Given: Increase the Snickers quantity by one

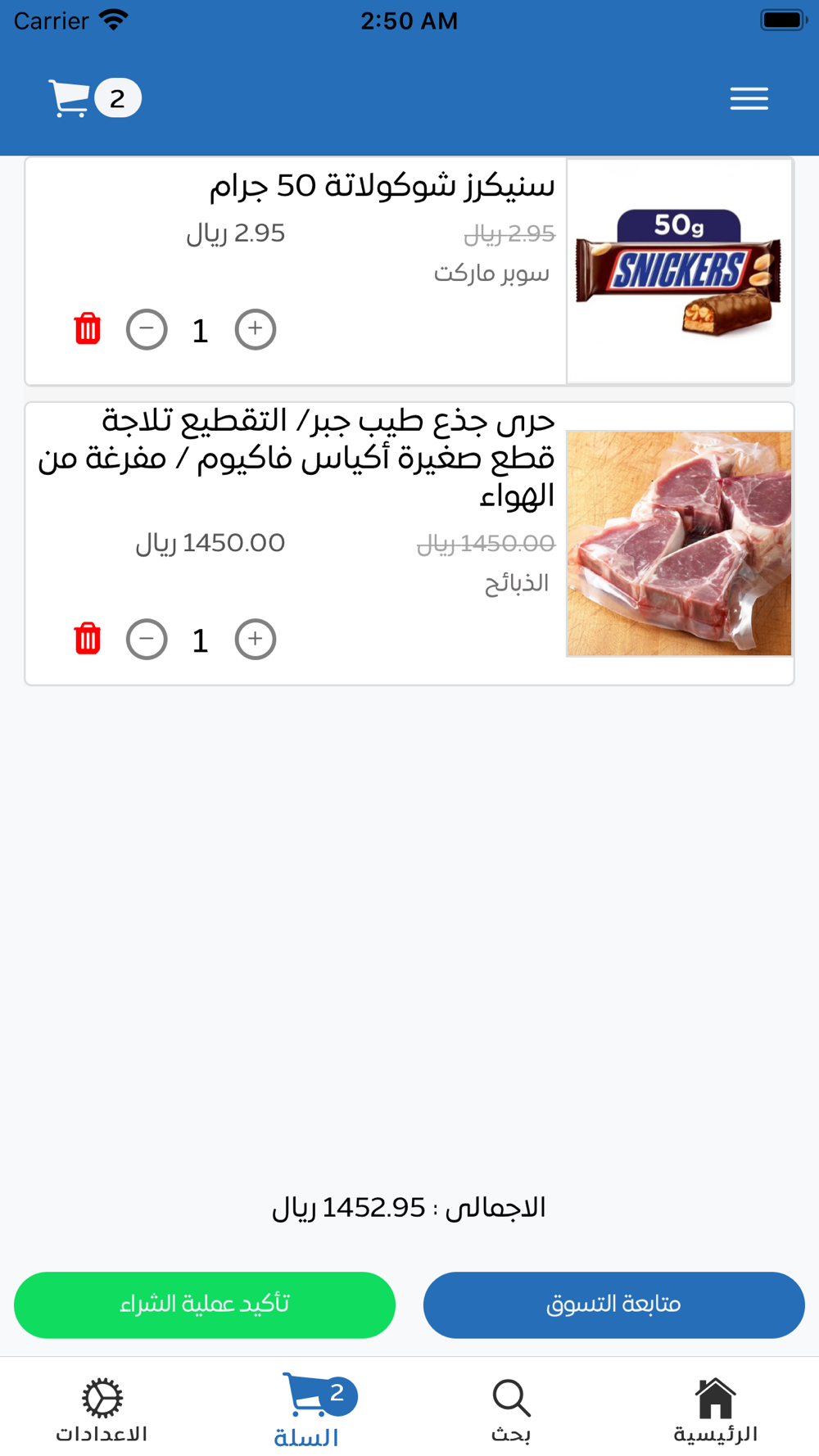Looking at the screenshot, I should (256, 330).
